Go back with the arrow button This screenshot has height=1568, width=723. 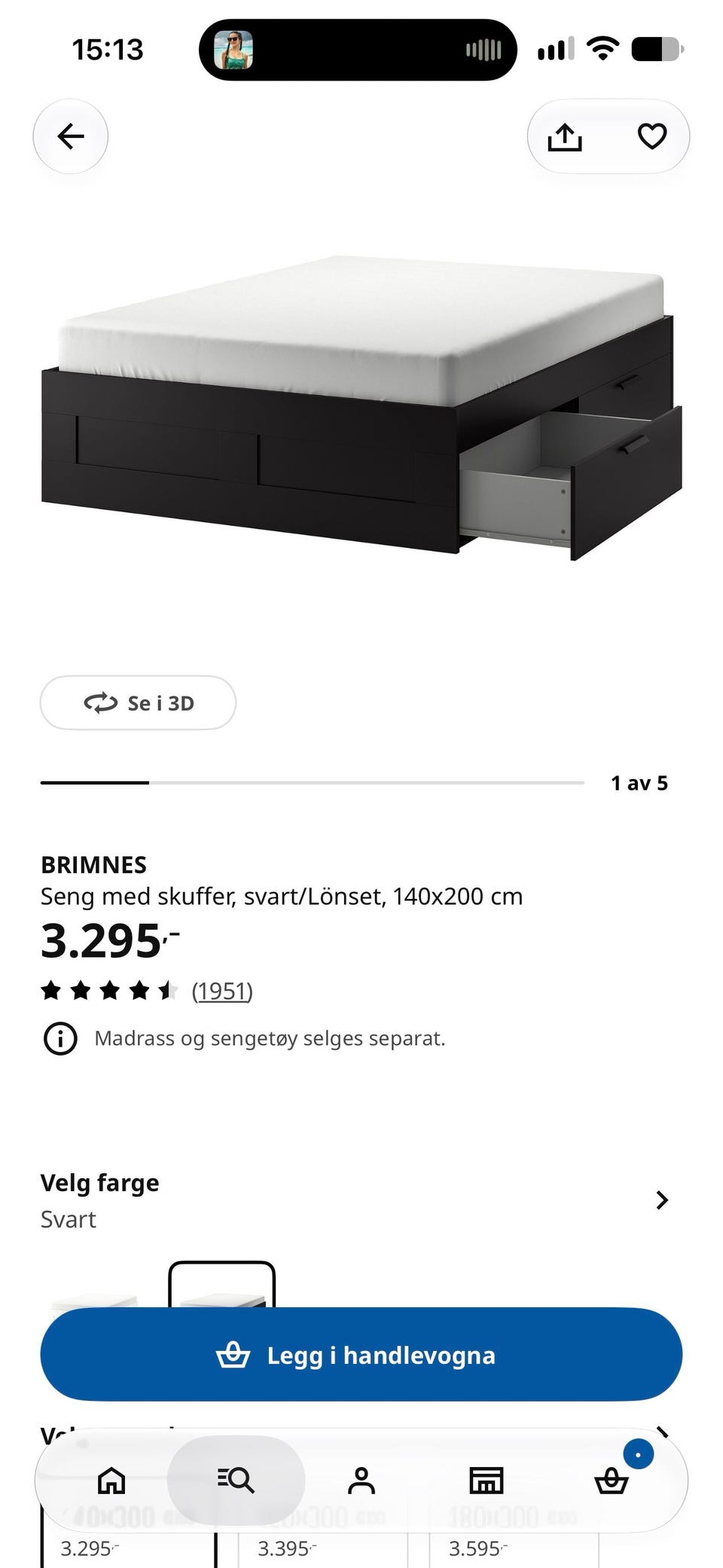point(71,136)
